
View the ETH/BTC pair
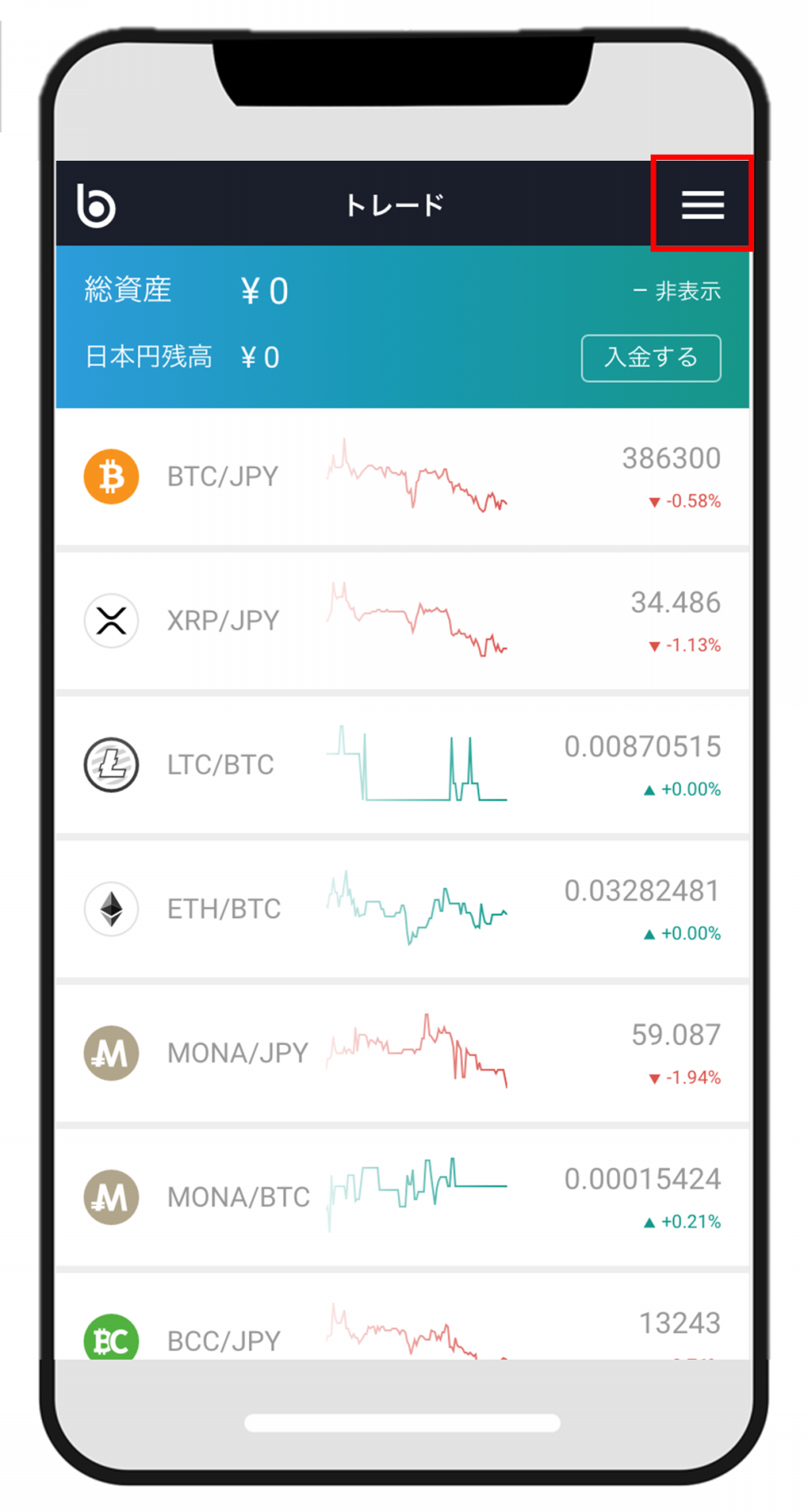pos(402,909)
